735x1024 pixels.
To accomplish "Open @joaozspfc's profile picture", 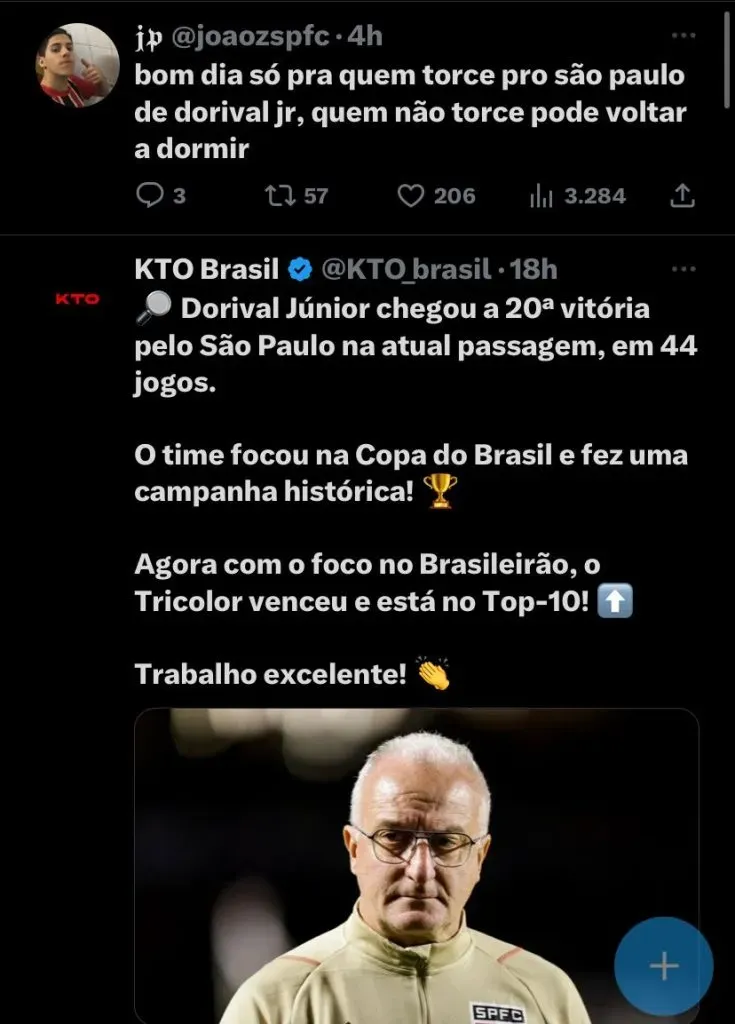I will (77, 65).
